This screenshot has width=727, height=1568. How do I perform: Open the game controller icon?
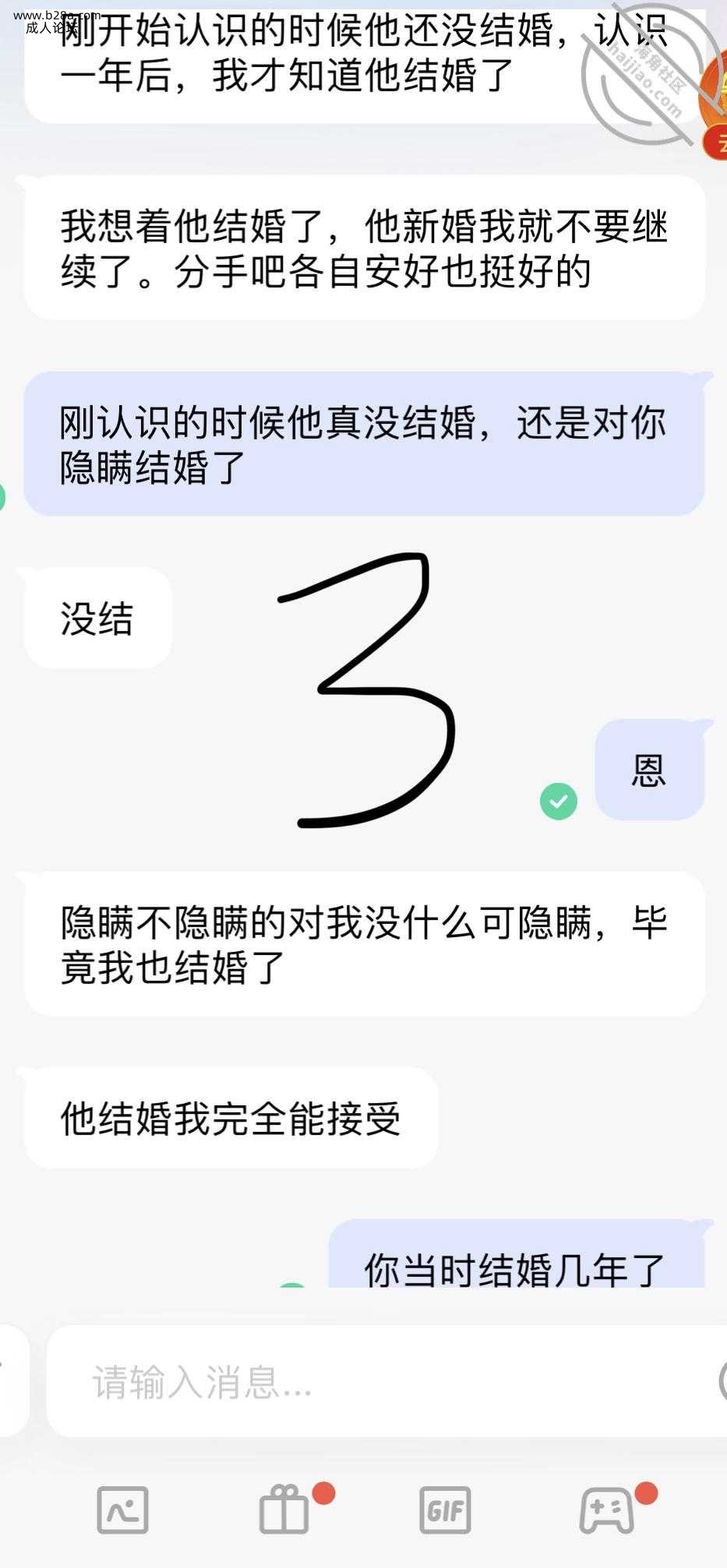point(606,1510)
